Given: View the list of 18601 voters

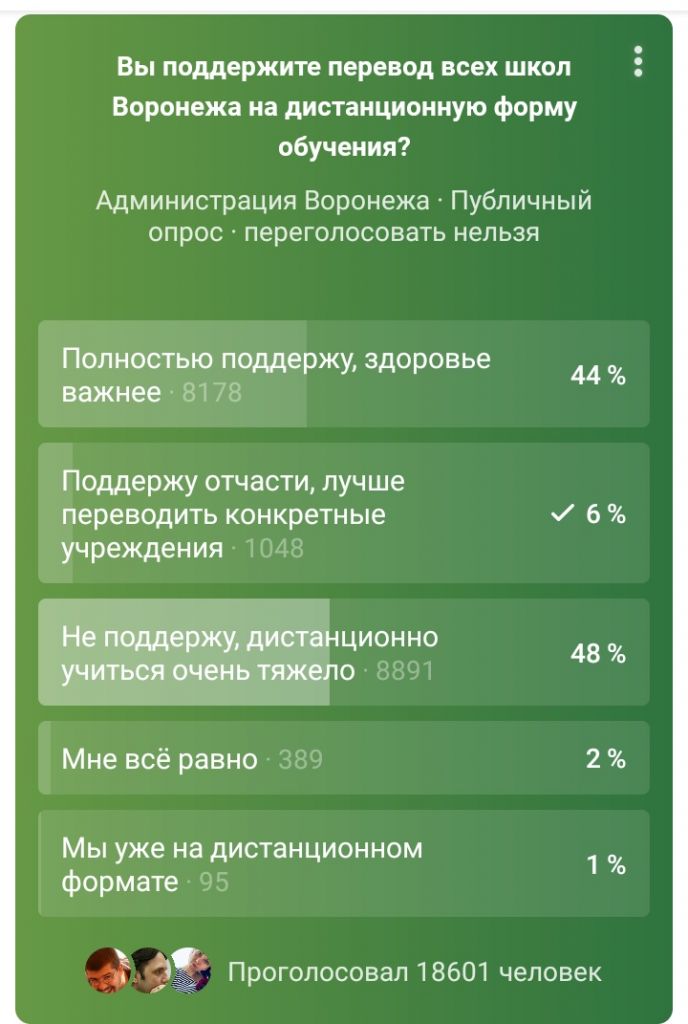Looking at the screenshot, I should tap(414, 971).
